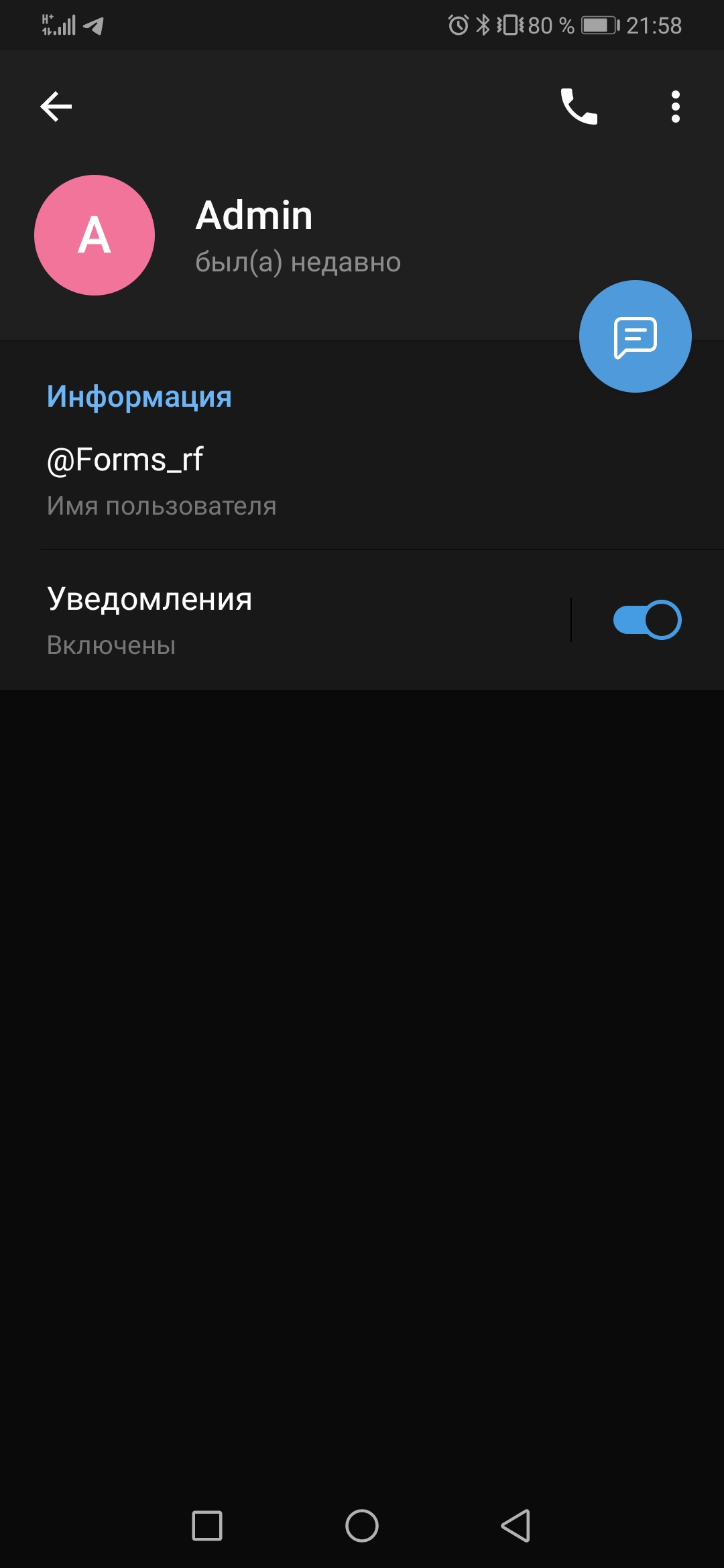724x1568 pixels.
Task: Open Admin's pink avatar picture
Action: [95, 235]
